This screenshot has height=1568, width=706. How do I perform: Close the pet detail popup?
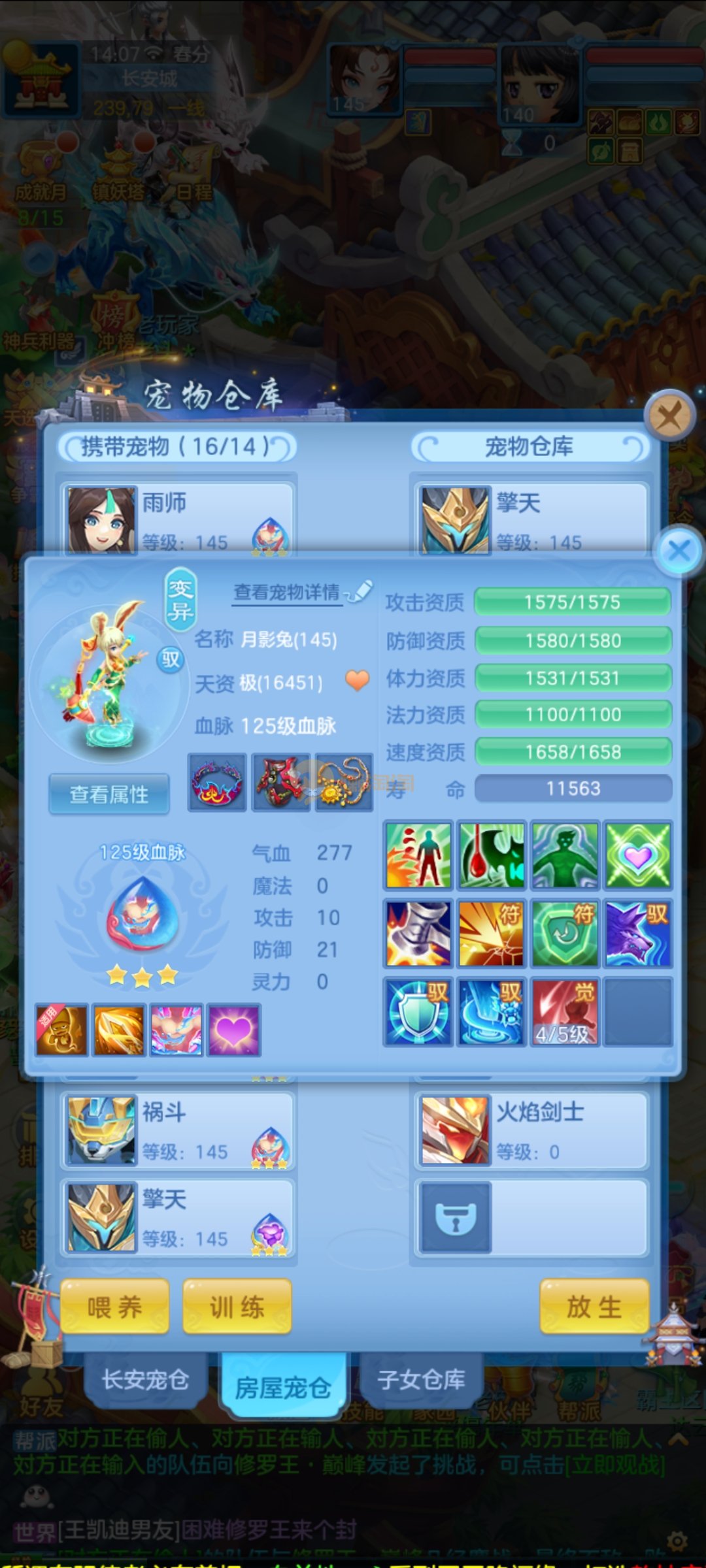(x=679, y=551)
